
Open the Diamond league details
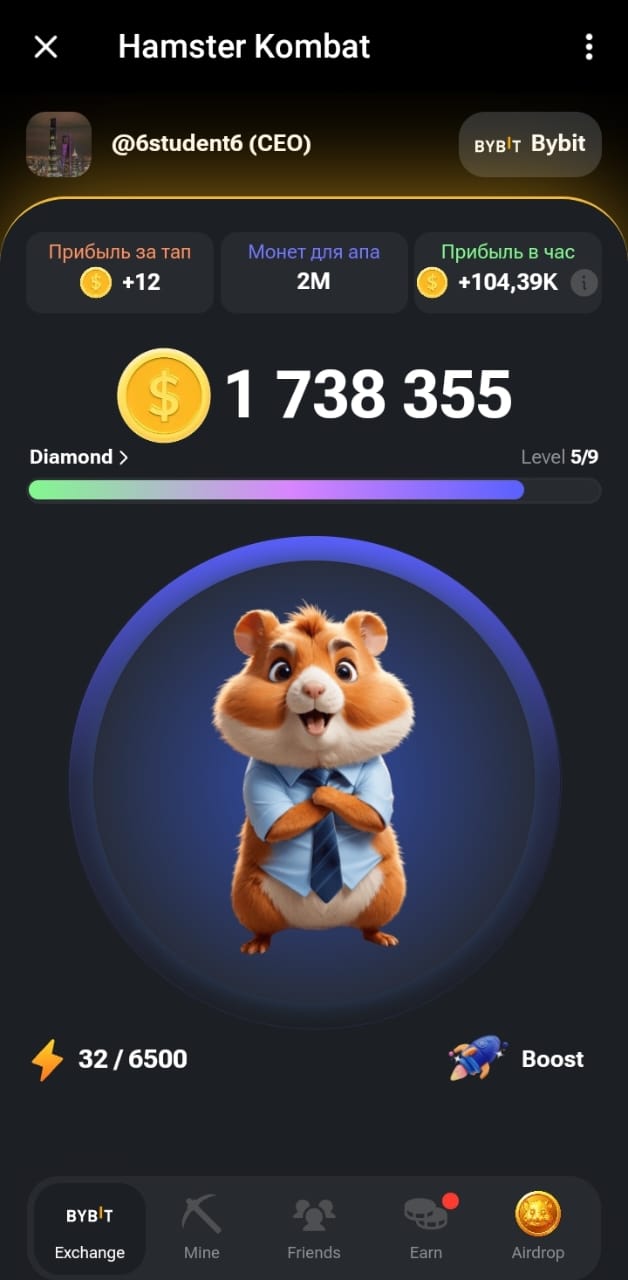pyautogui.click(x=79, y=457)
